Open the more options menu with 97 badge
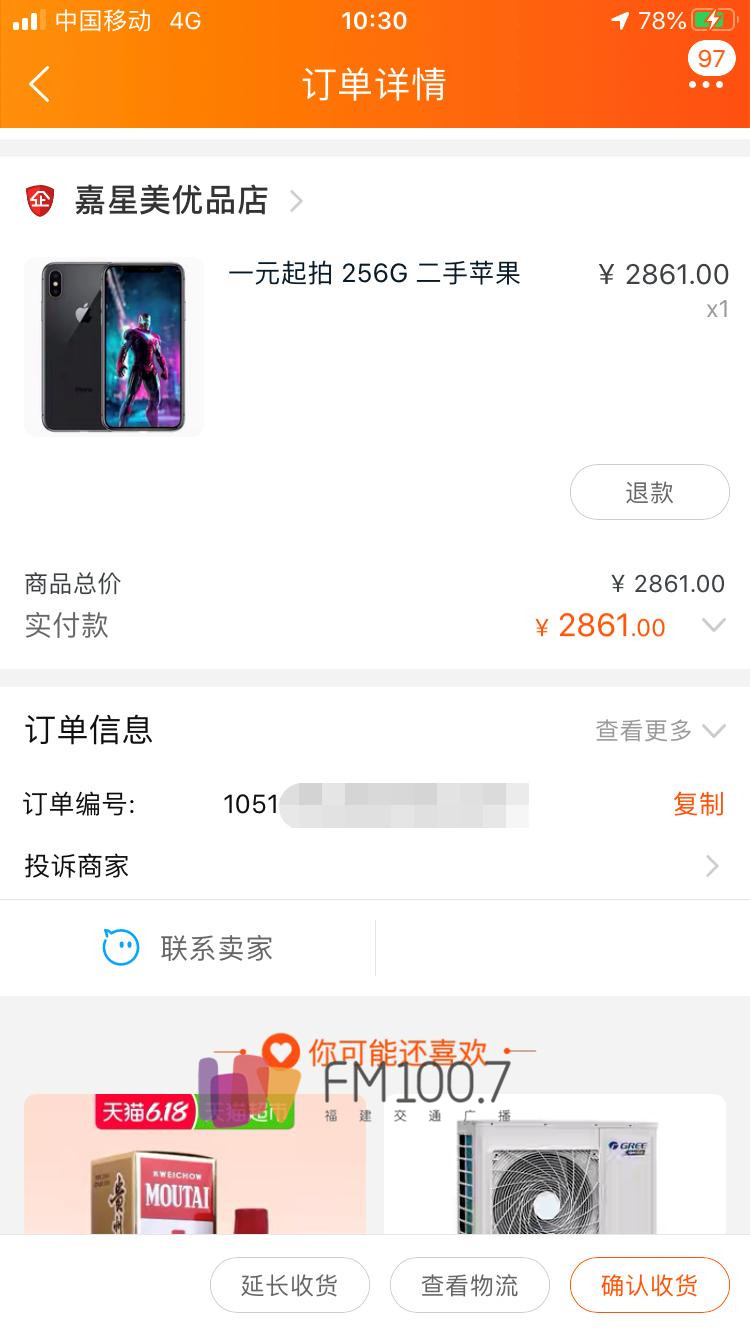 click(x=712, y=85)
